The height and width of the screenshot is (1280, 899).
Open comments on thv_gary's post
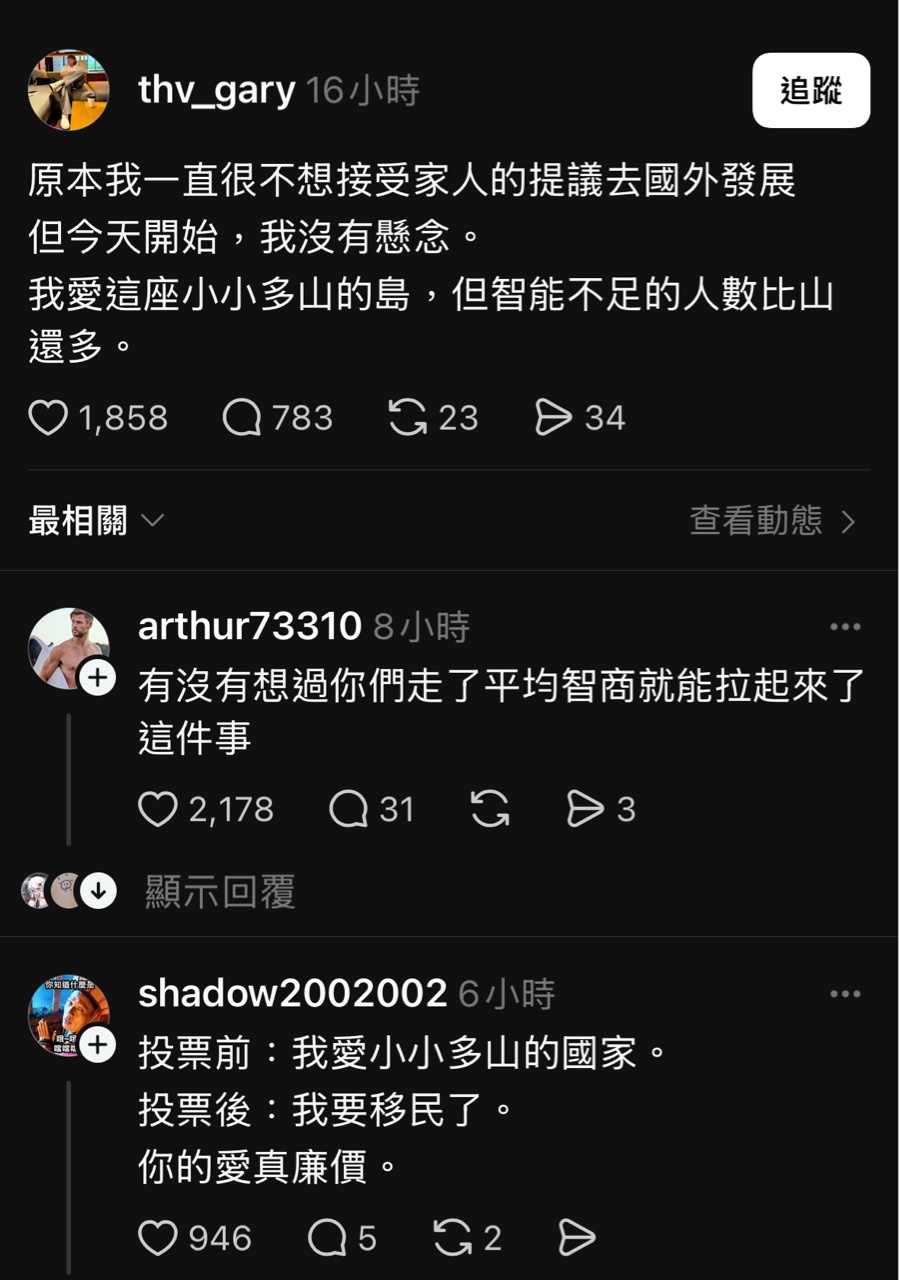(x=242, y=418)
